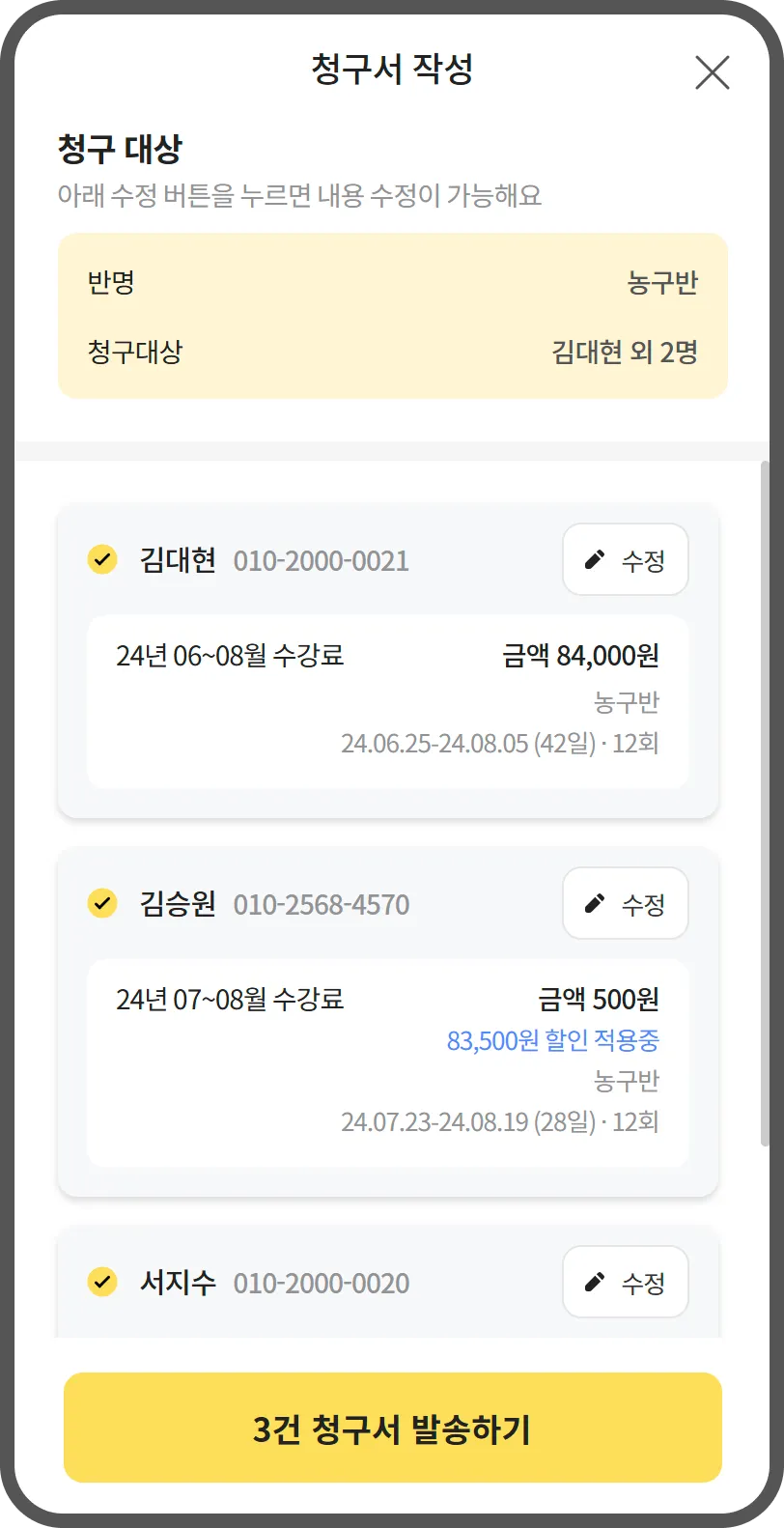
Task: Toggle the checkbox next to 서지수
Action: tap(102, 1283)
